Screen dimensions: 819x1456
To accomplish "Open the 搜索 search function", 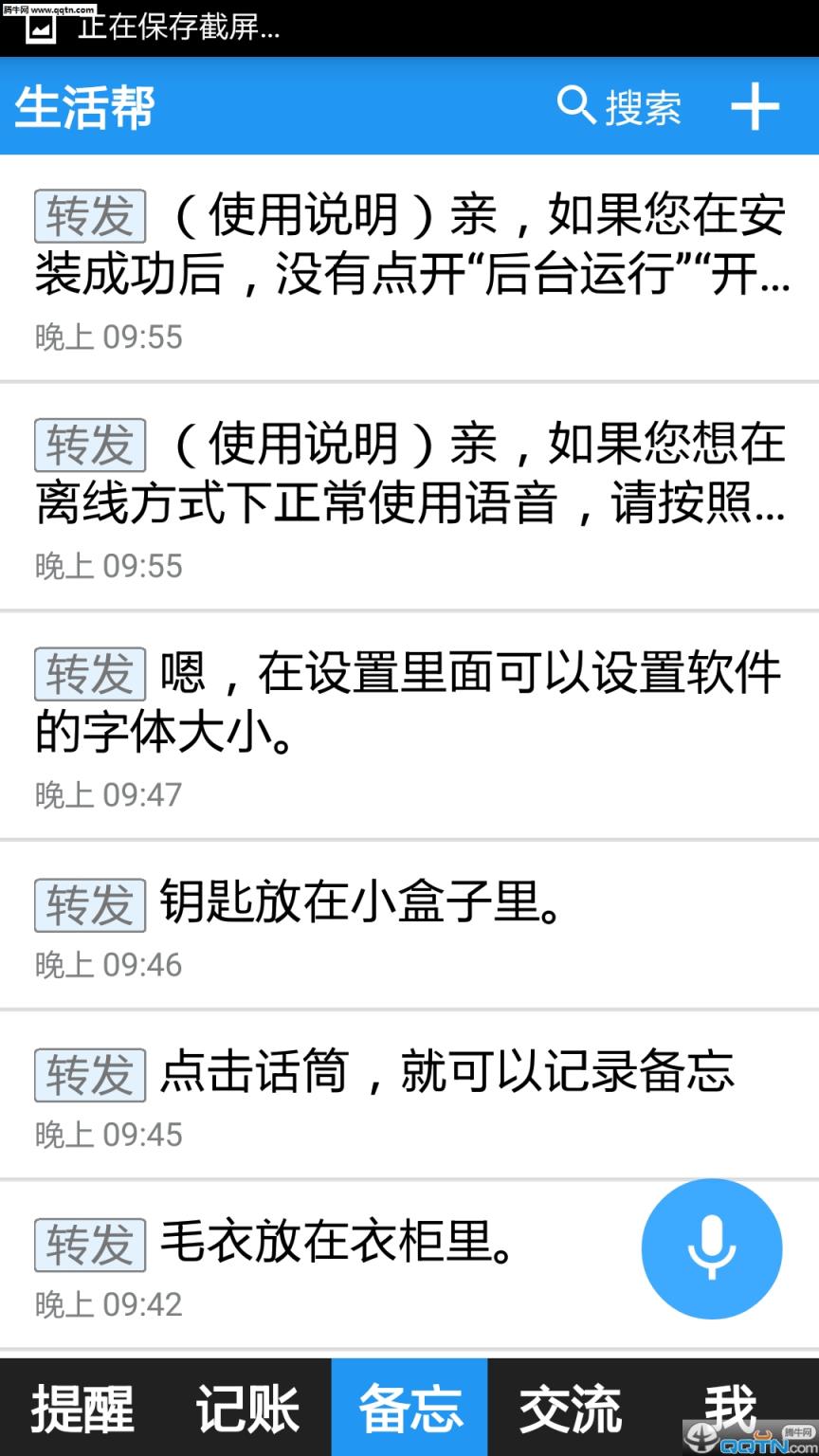I will (617, 106).
